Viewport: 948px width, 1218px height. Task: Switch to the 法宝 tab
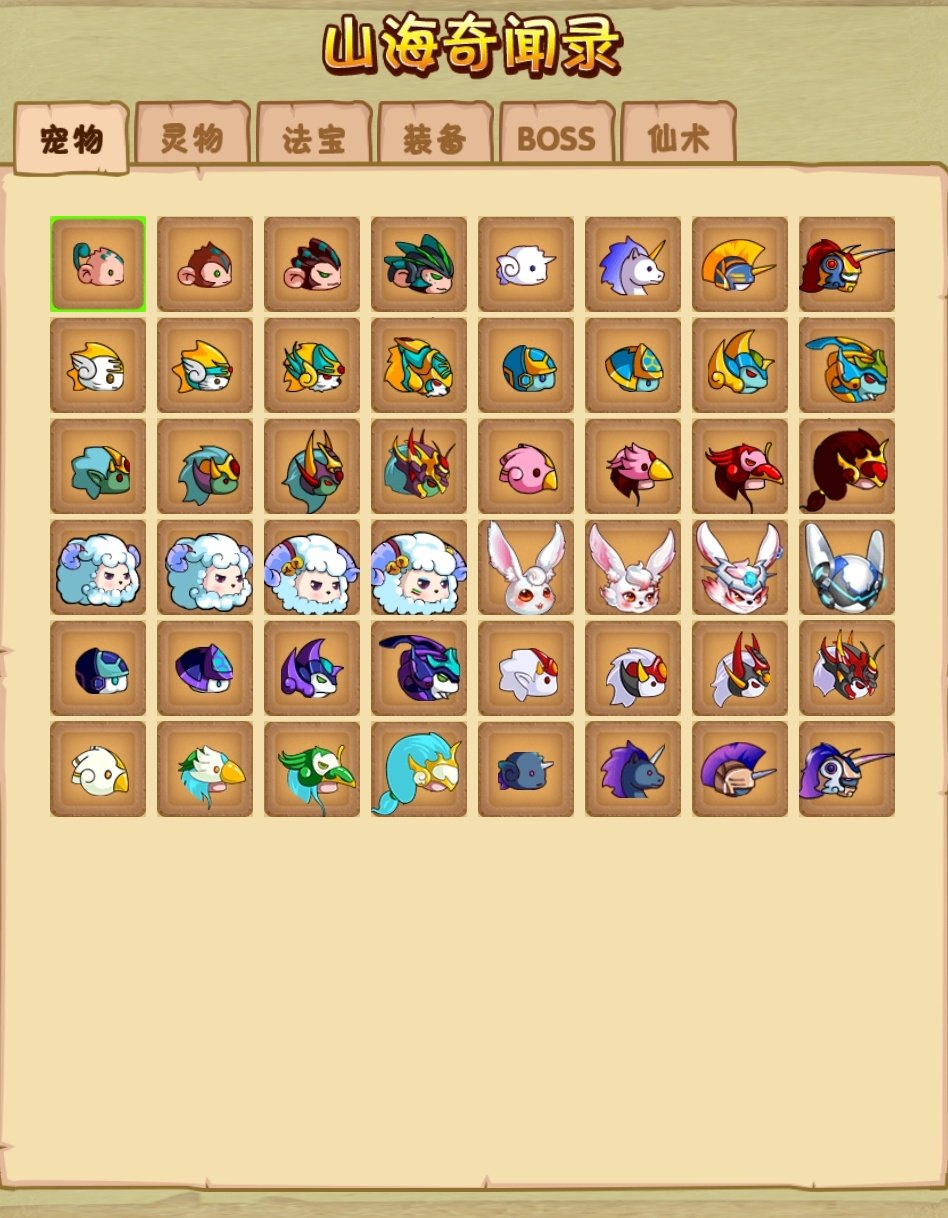click(314, 139)
